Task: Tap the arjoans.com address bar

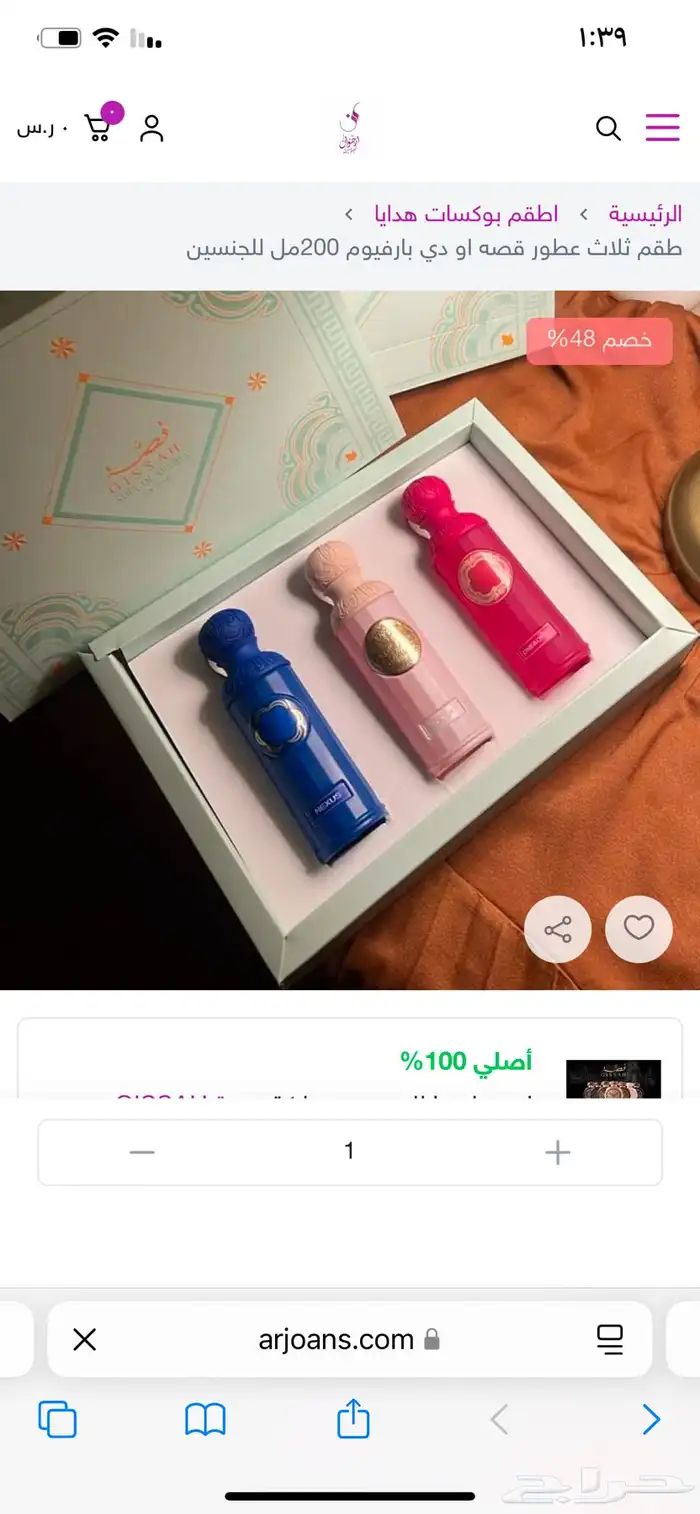Action: click(336, 1340)
